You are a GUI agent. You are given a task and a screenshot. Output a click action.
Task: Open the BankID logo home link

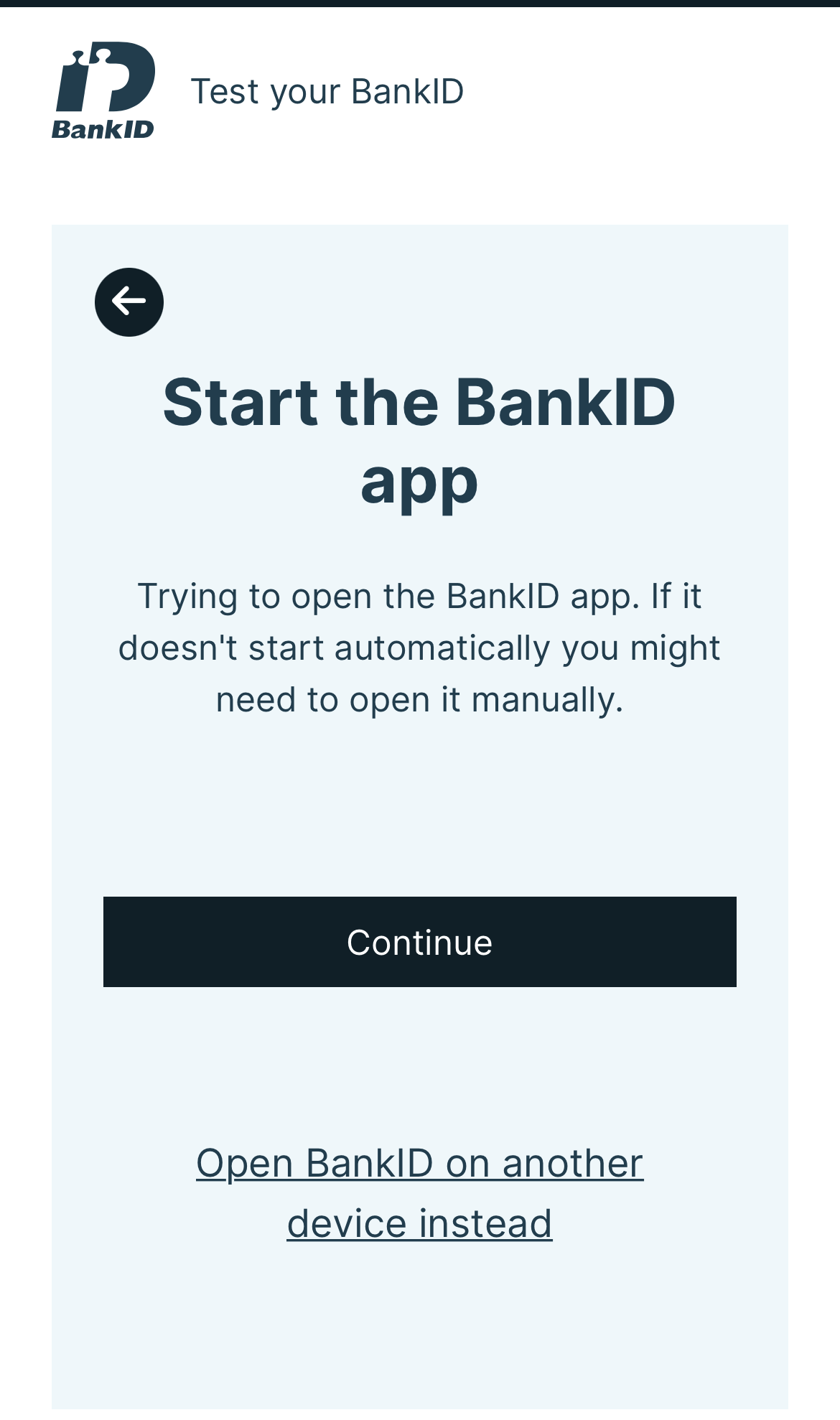pos(103,90)
